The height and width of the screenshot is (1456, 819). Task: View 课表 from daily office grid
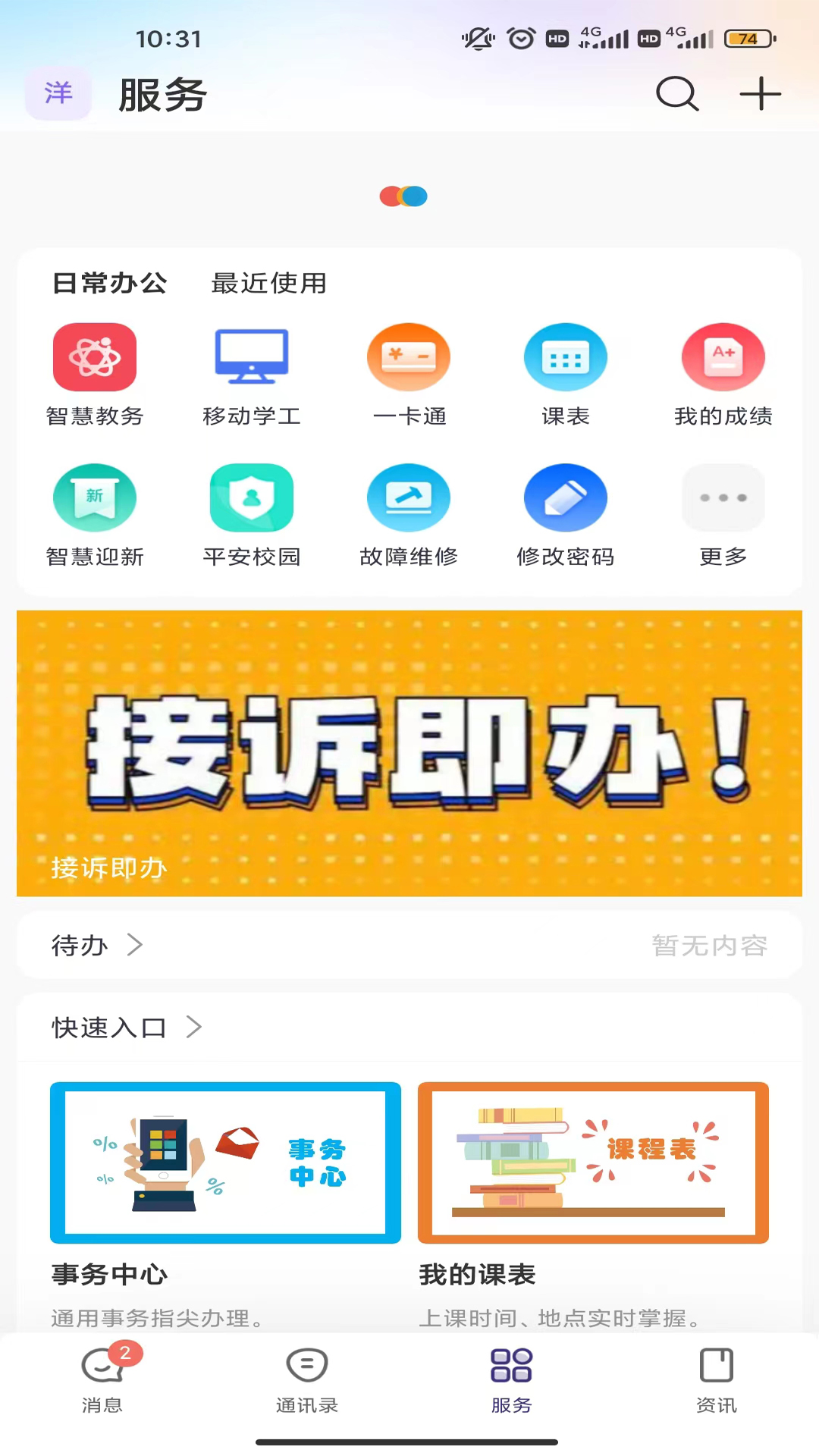point(566,373)
